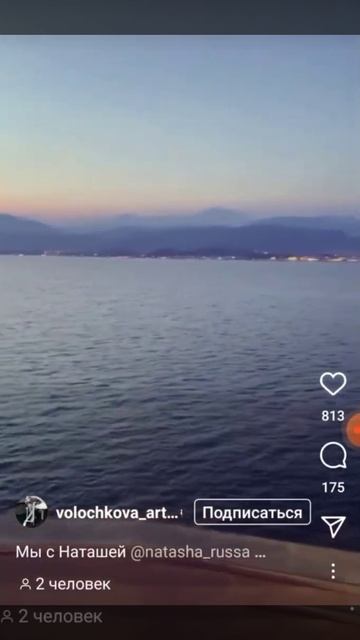
Task: Like this reel with the heart icon
Action: pos(333,384)
